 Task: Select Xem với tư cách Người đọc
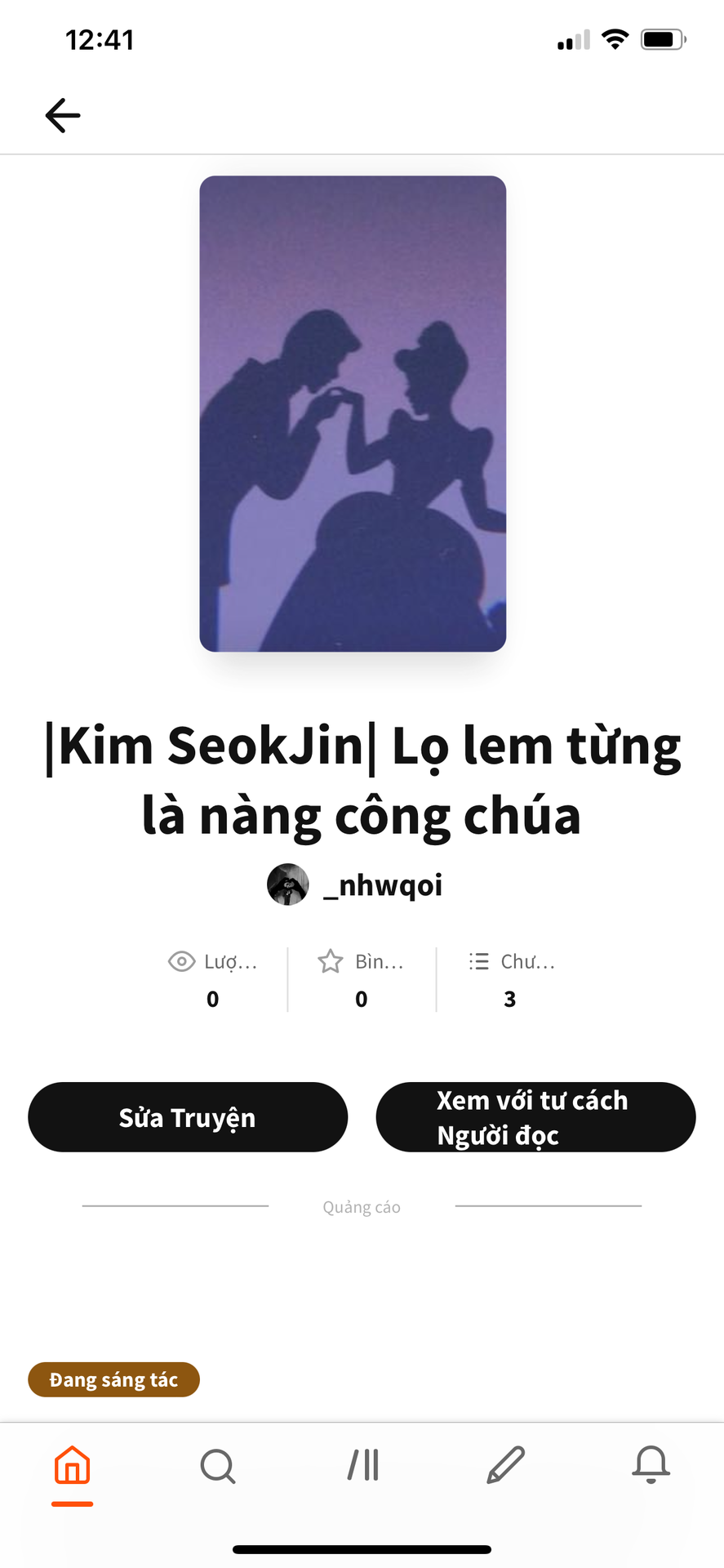pyautogui.click(x=535, y=1117)
